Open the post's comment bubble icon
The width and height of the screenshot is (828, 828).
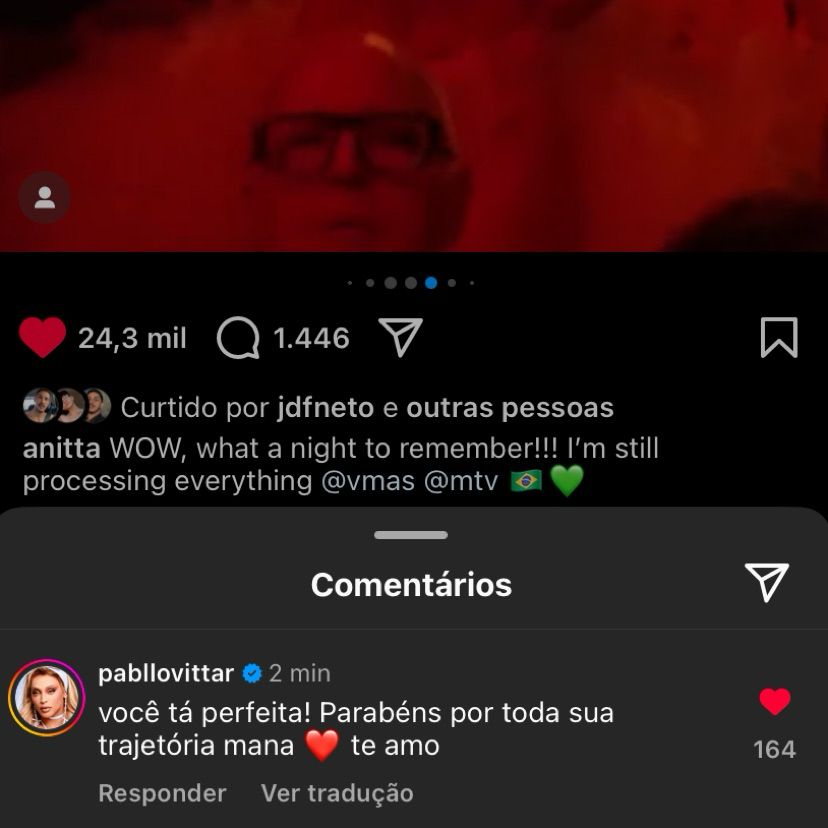tap(238, 338)
